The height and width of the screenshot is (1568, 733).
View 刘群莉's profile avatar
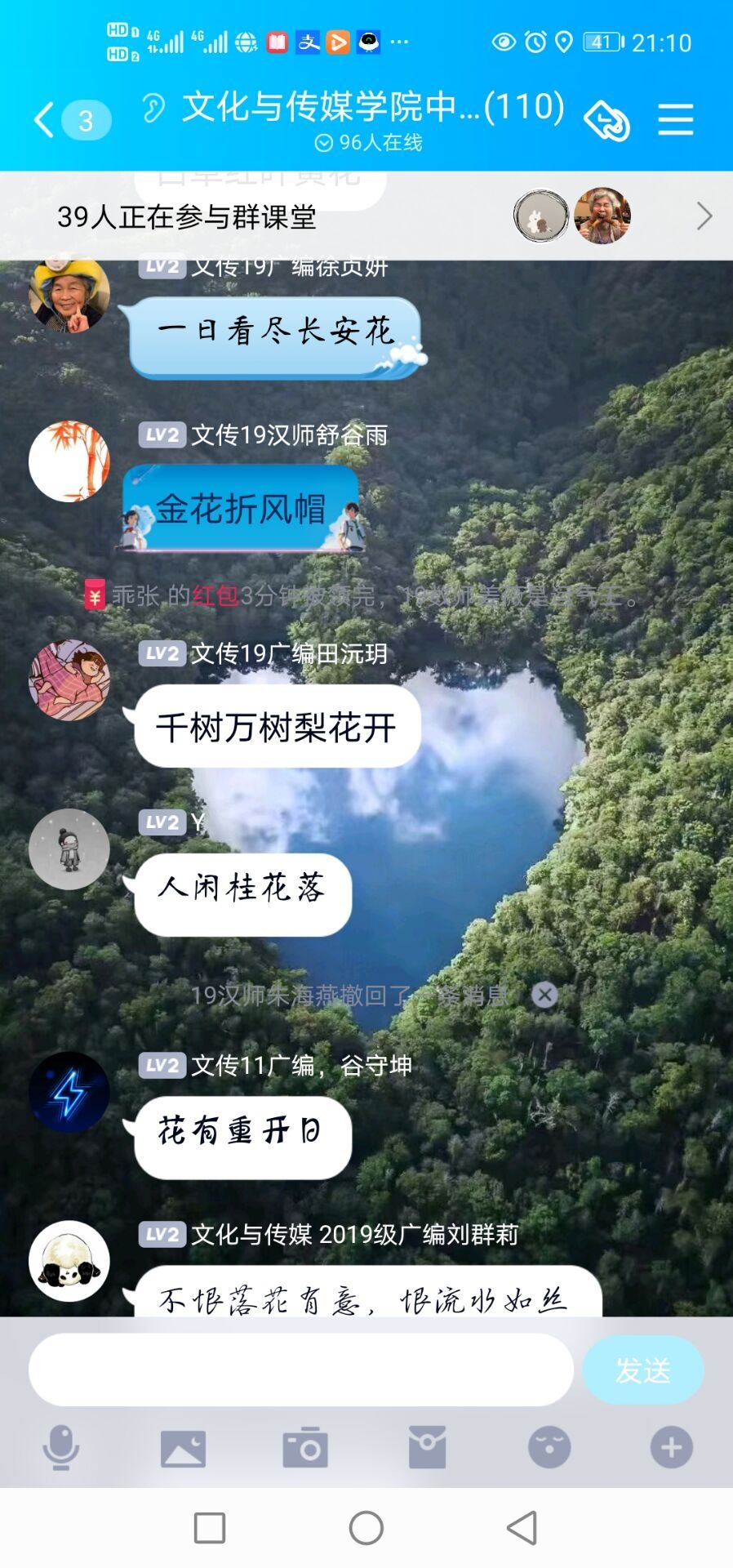69,1260
